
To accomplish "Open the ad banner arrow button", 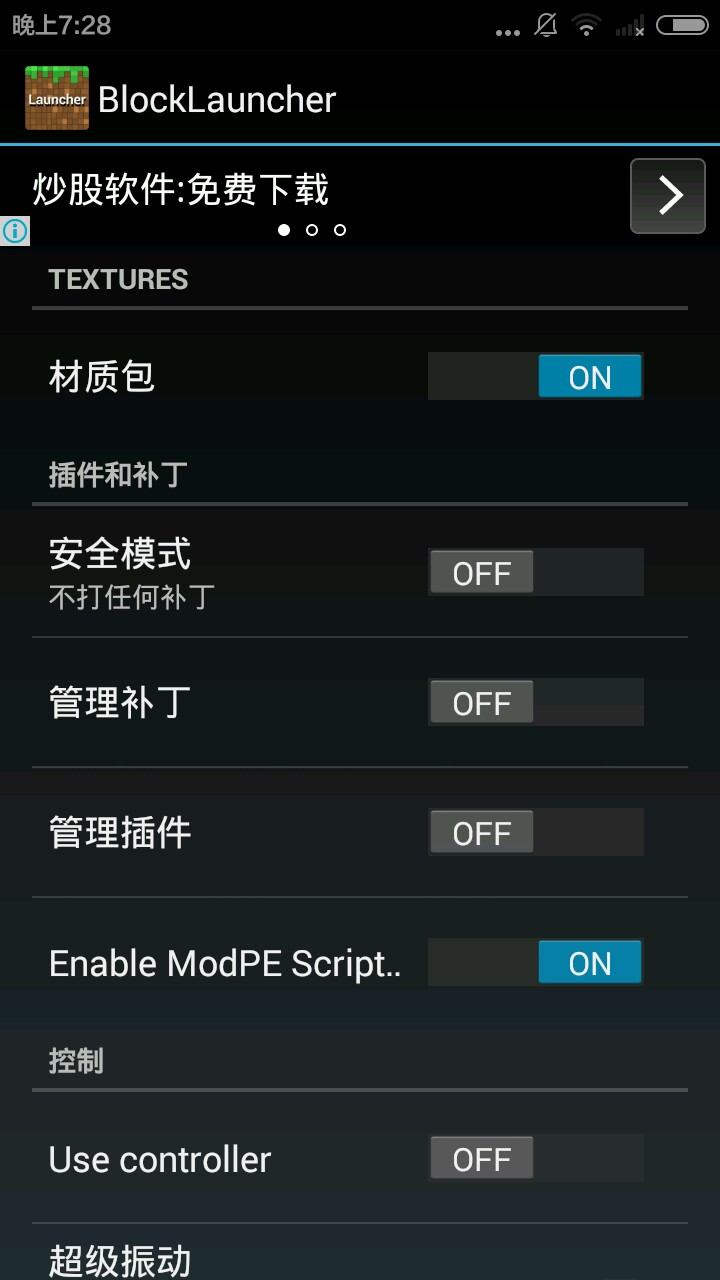I will 668,196.
